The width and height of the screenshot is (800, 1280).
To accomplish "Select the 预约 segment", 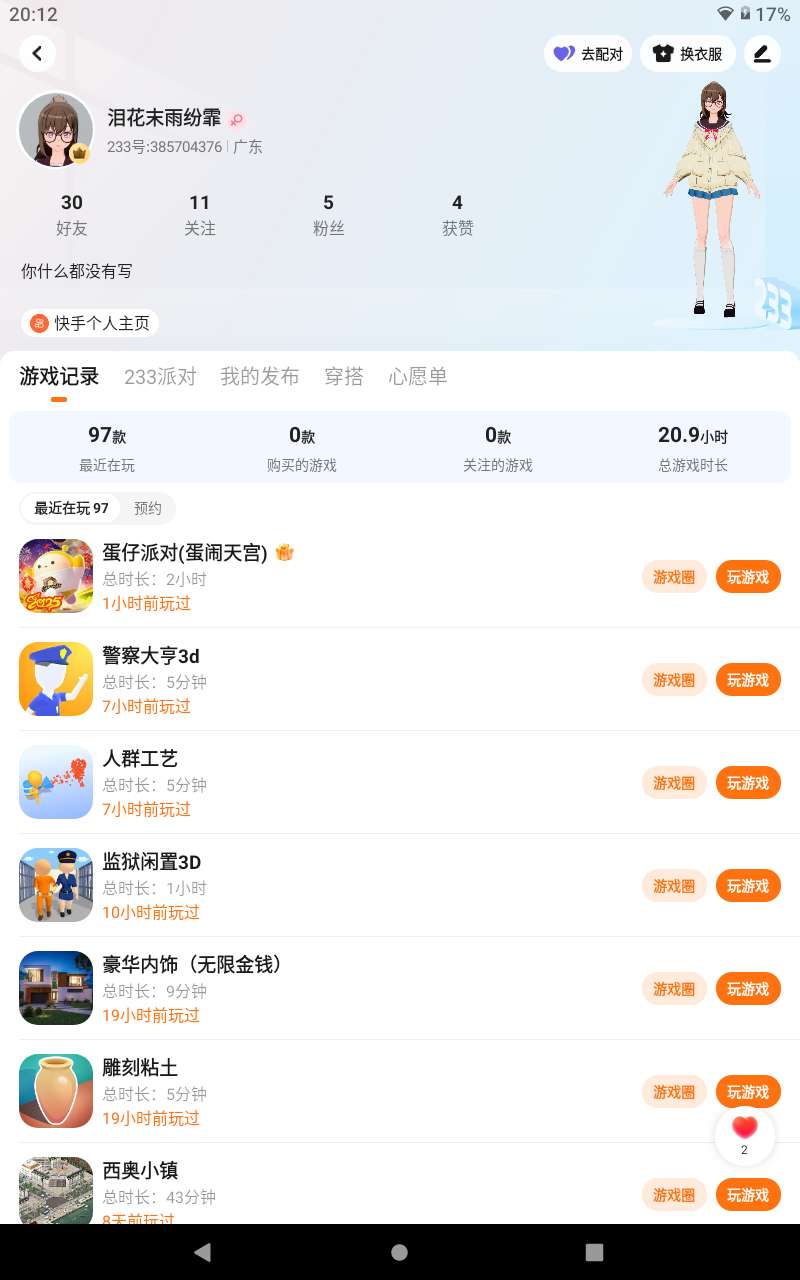I will 147,508.
